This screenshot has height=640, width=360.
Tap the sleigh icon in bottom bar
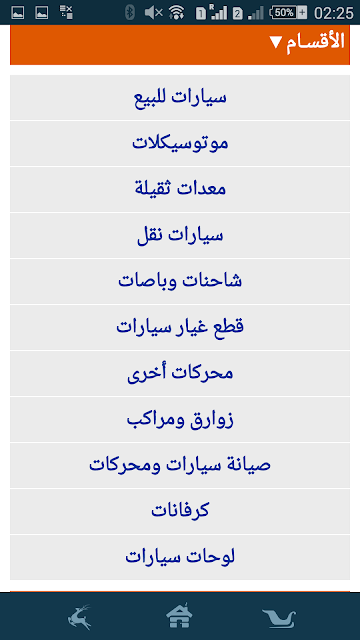tap(279, 619)
